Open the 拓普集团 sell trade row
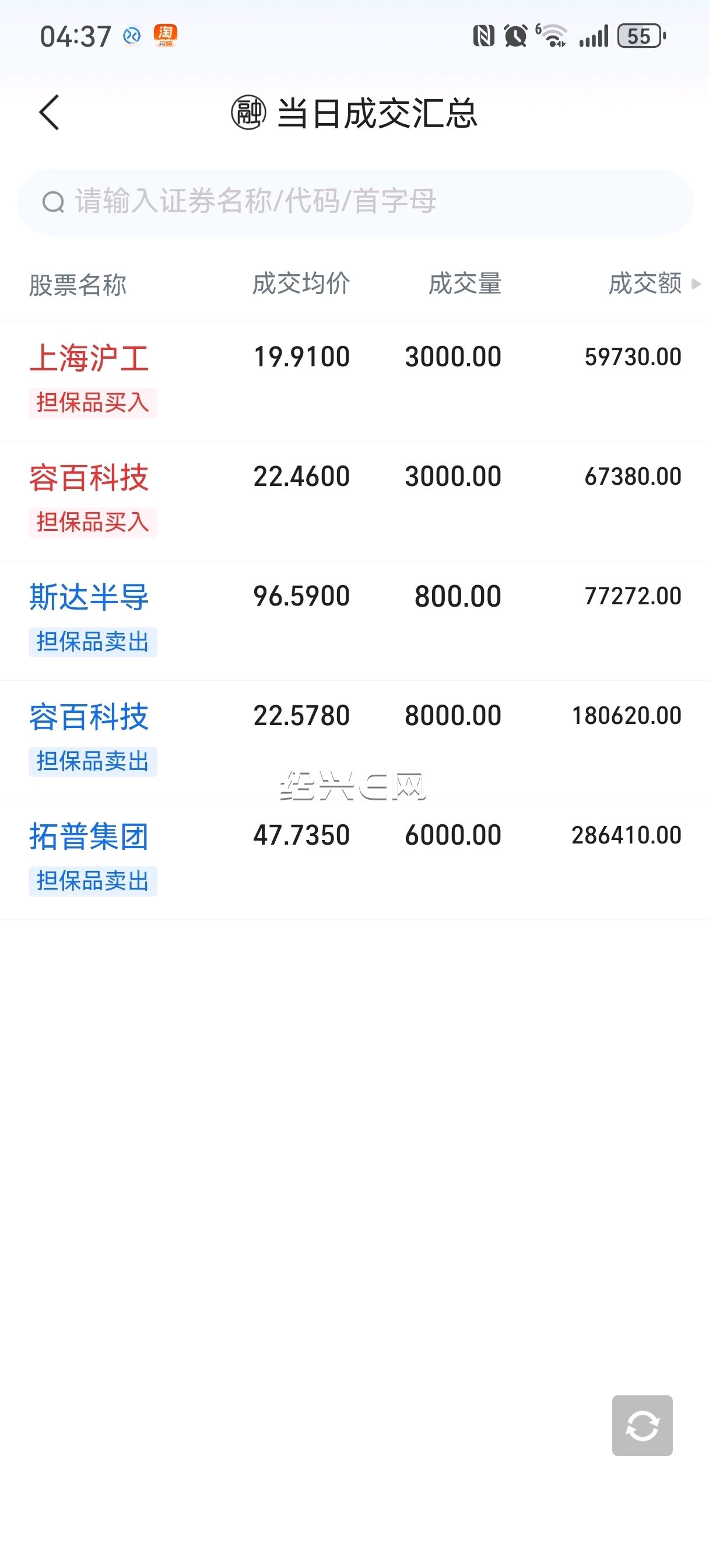 pos(354,860)
